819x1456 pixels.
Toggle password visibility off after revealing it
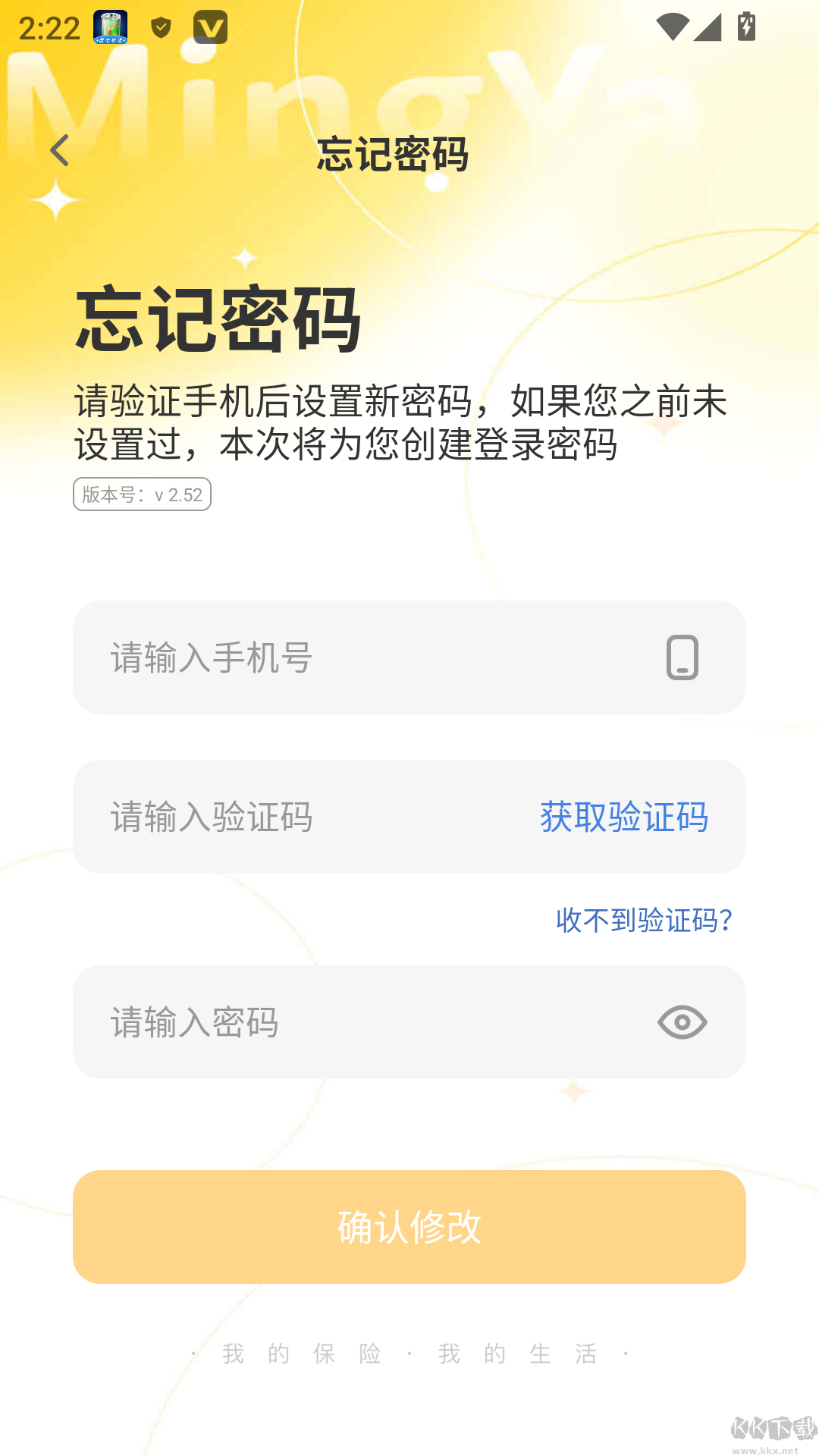tap(682, 1022)
